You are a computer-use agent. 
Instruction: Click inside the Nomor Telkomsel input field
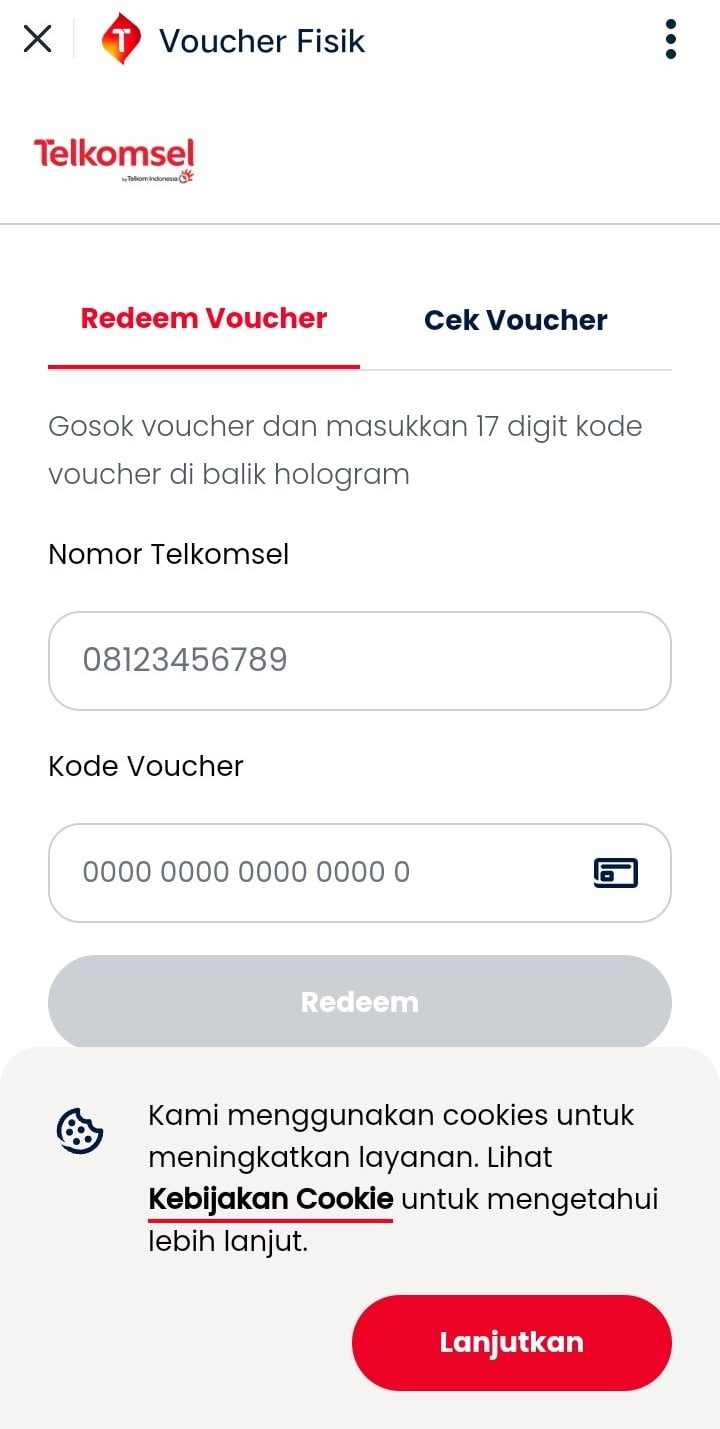tap(359, 660)
